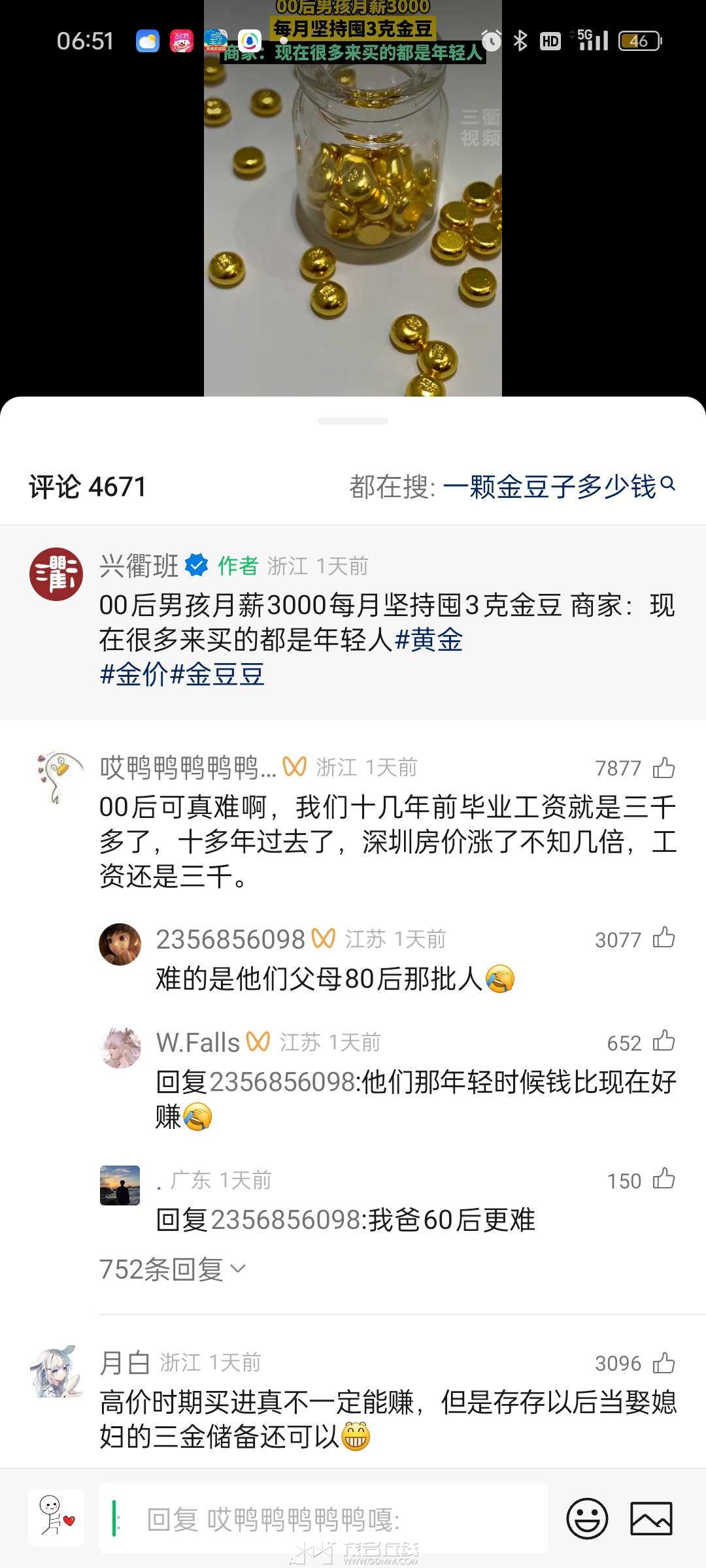
Task: Search 一颗金豆子多少钱 suggestion
Action: [x=558, y=487]
